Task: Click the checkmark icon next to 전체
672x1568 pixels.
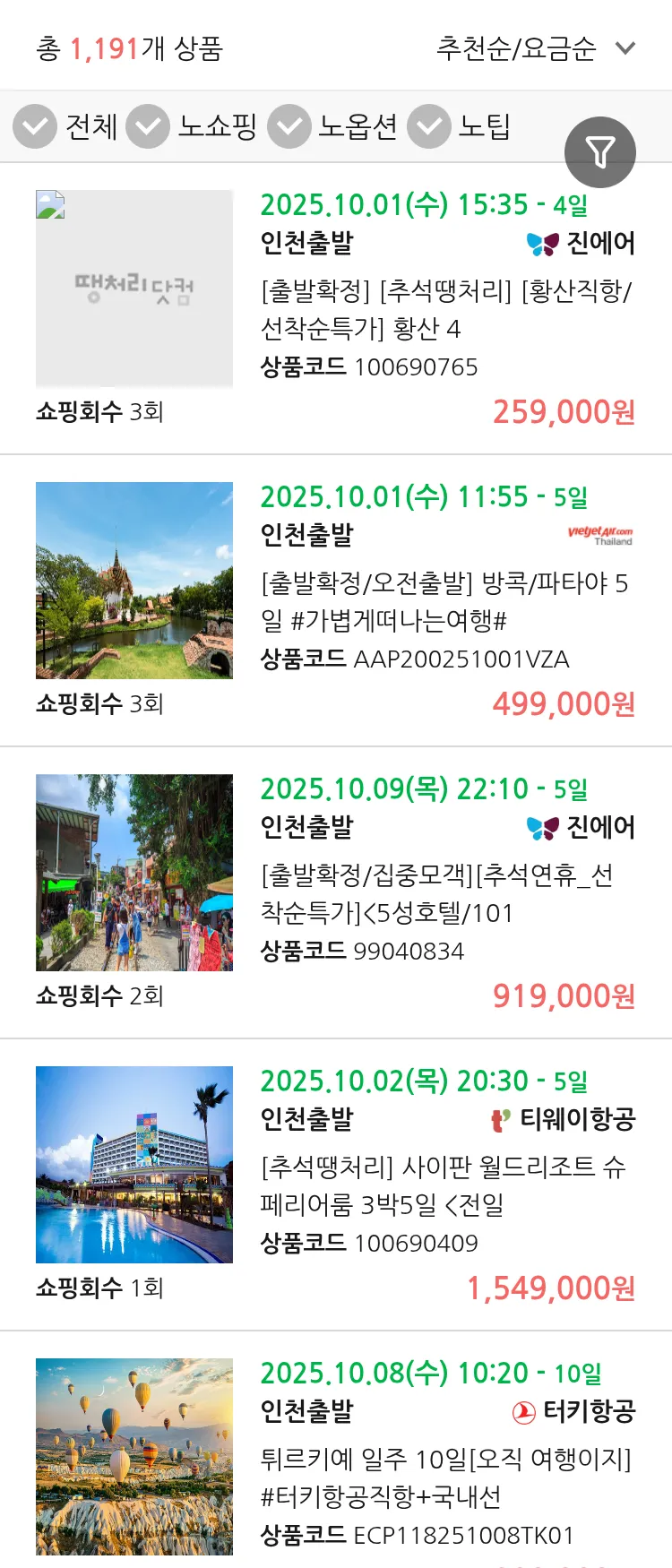Action: pos(34,126)
